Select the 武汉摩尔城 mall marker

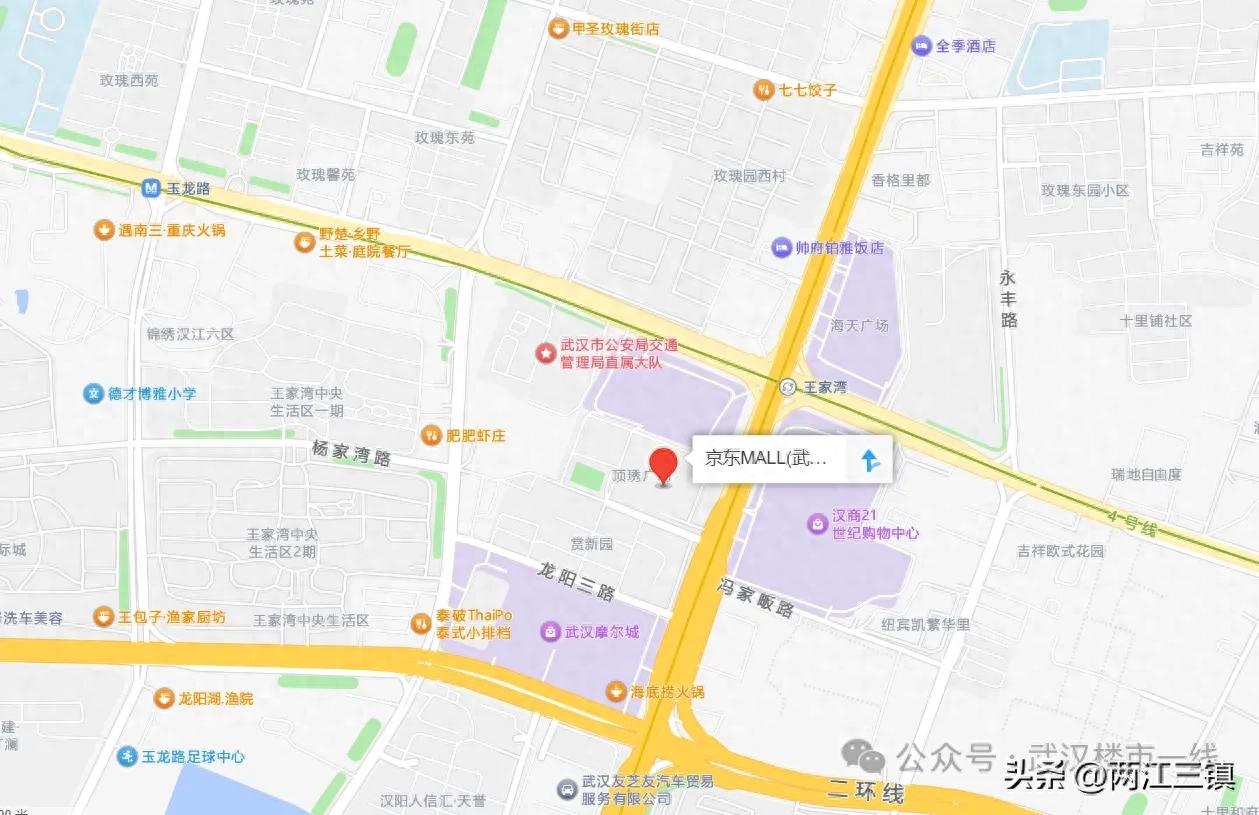[550, 632]
